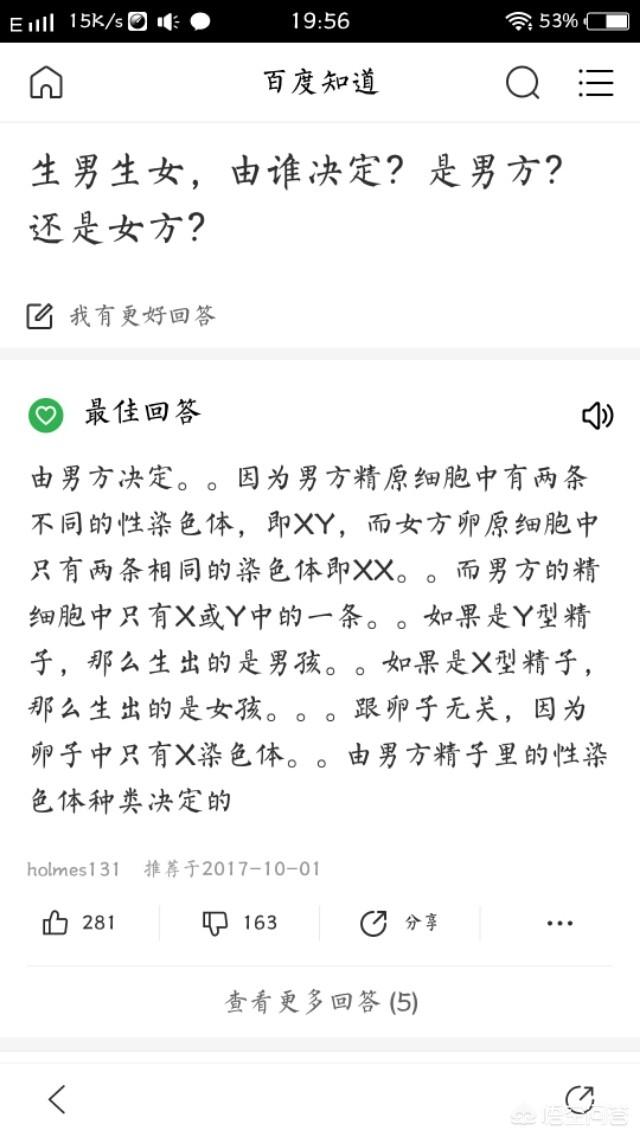Tap the share icon in bottom bar
The height and width of the screenshot is (1137, 640).
[x=579, y=1097]
